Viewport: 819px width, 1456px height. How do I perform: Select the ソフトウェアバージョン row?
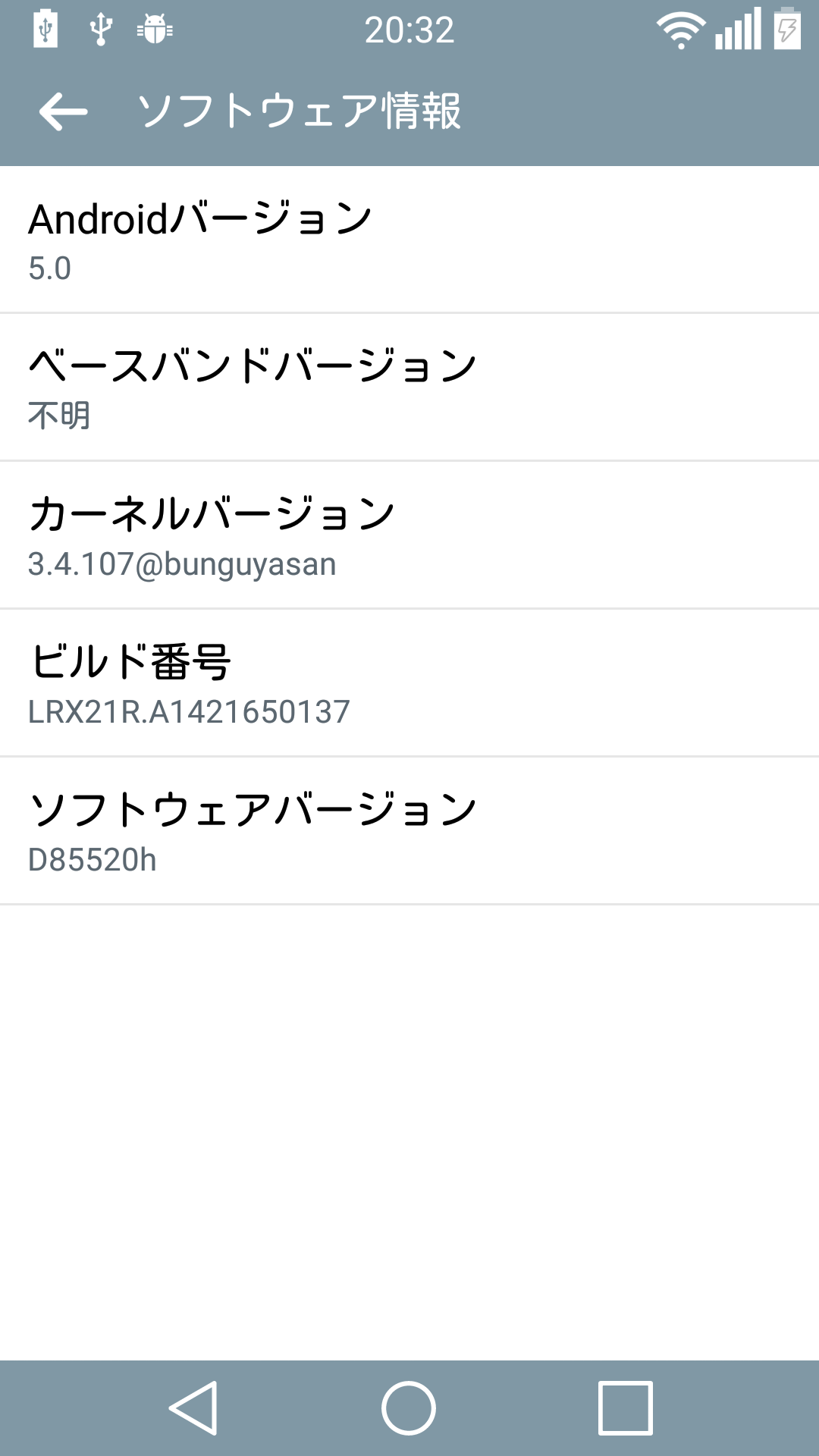point(409,830)
